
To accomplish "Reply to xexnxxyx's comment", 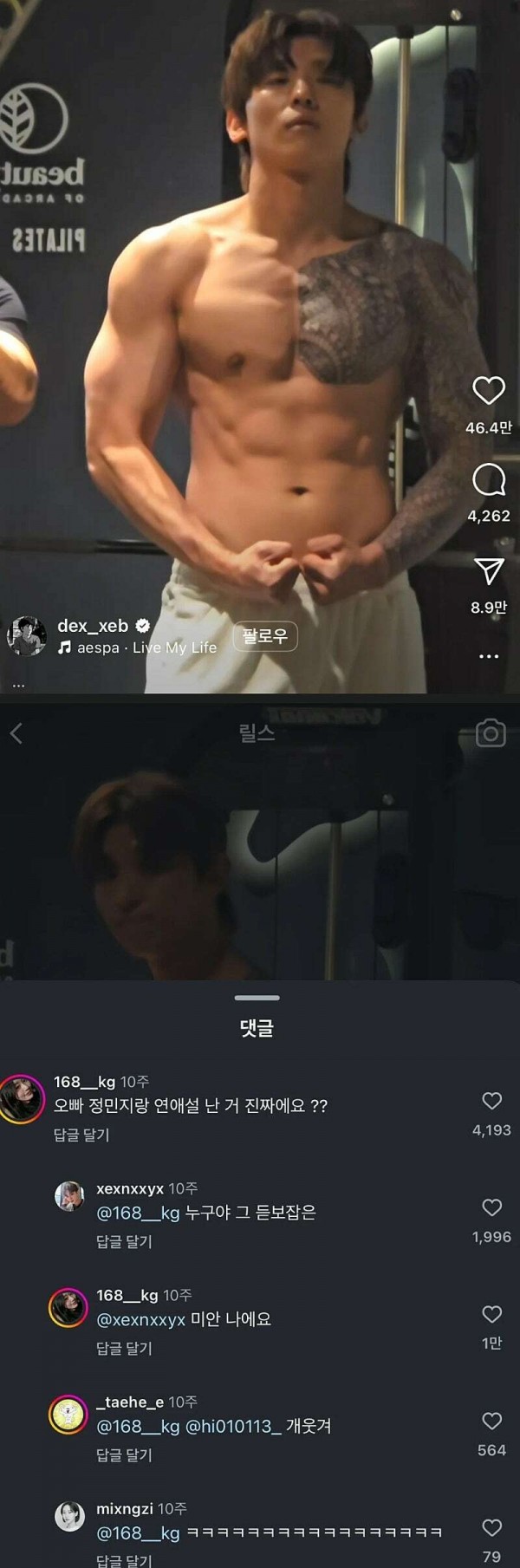I will coord(124,1241).
